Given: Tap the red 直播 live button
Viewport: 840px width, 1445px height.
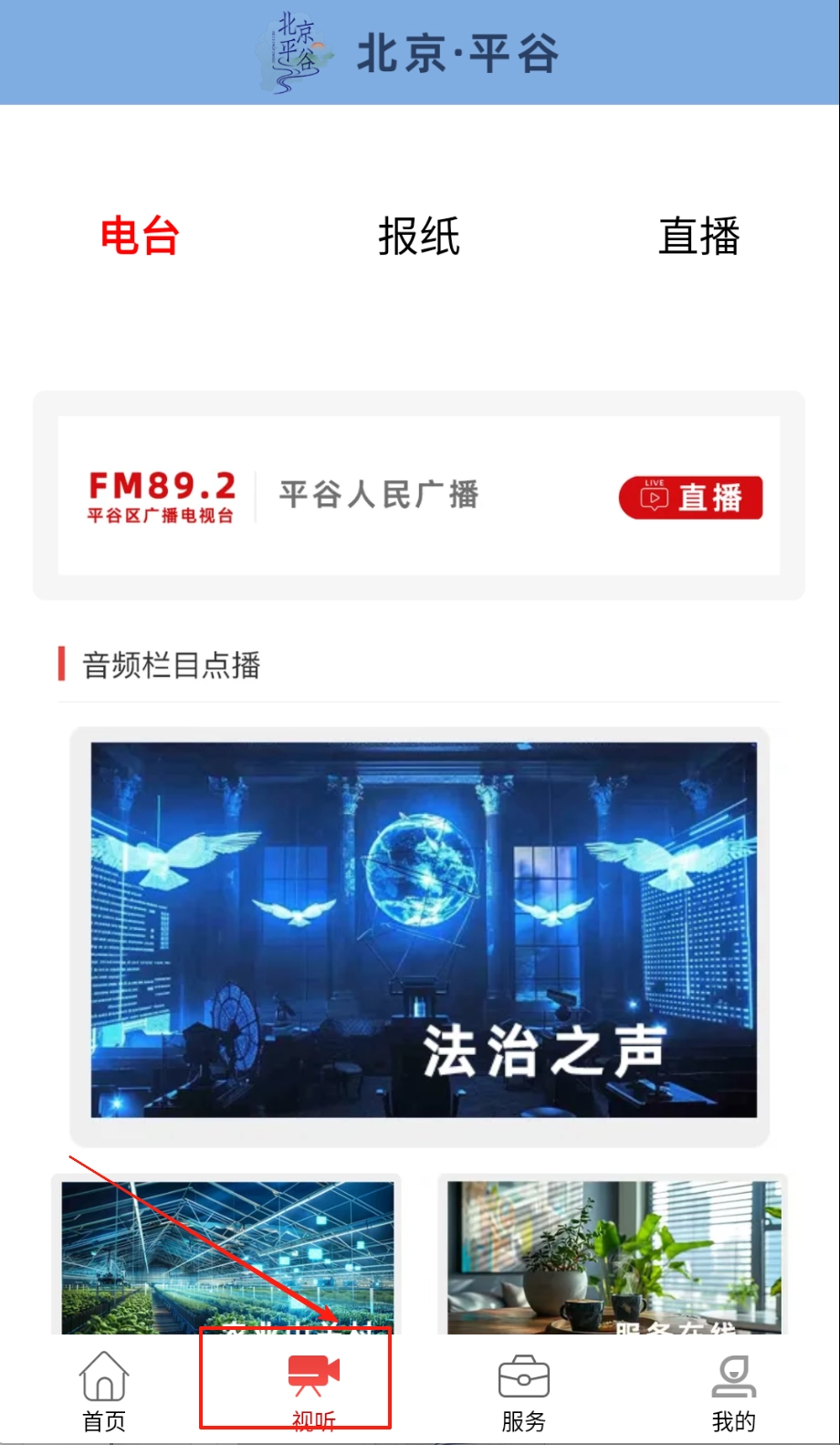Looking at the screenshot, I should click(690, 498).
